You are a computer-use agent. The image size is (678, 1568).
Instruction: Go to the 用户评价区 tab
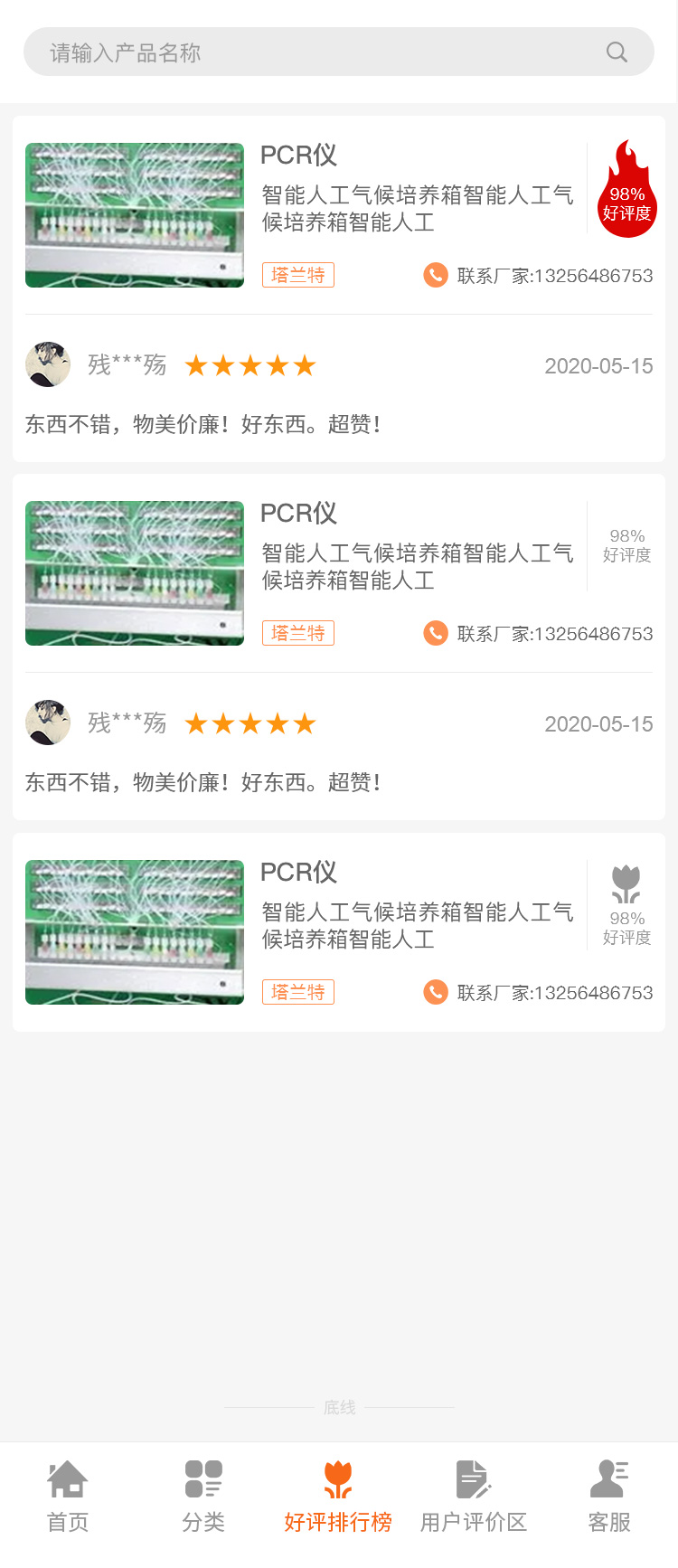coord(474,1496)
